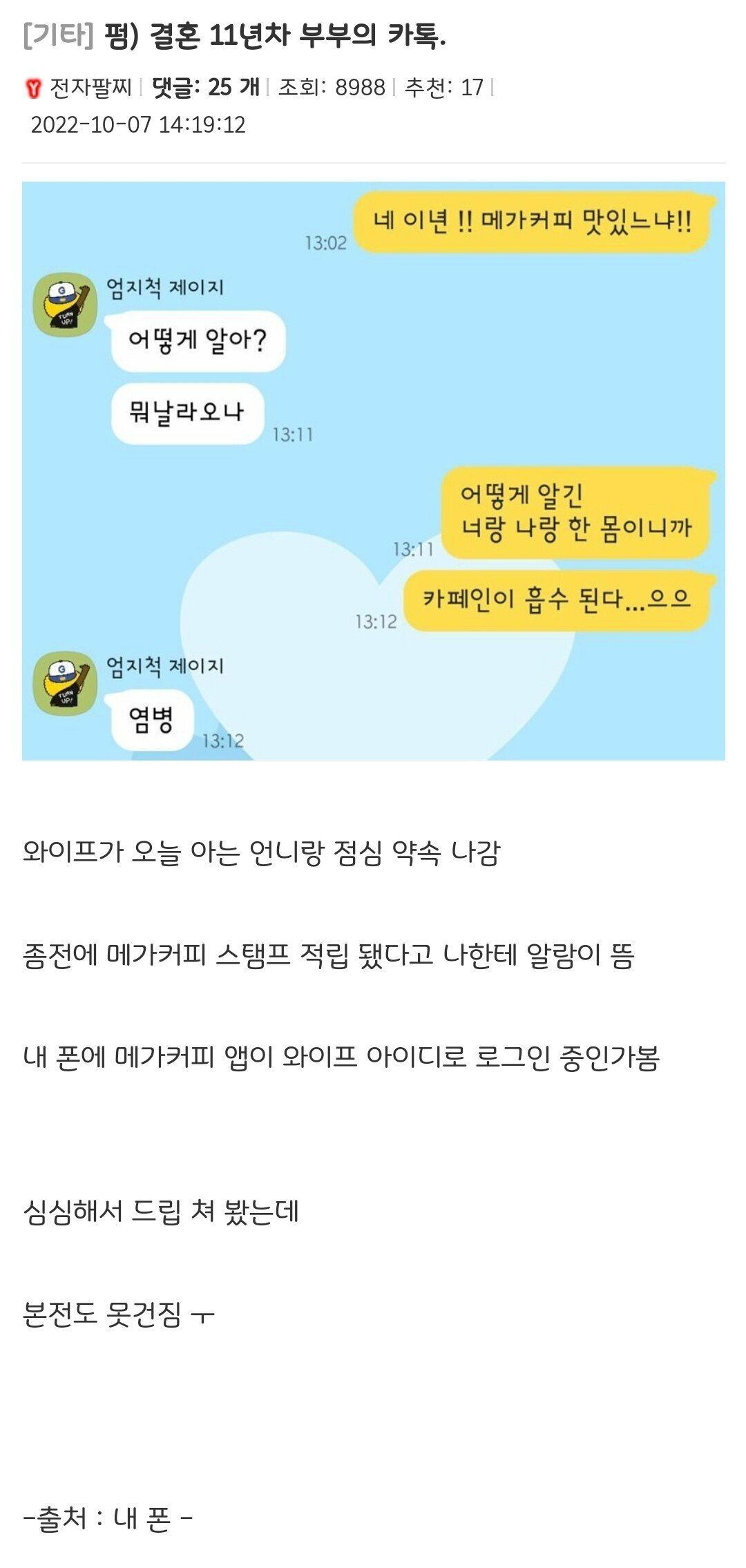Jump to the 댓글 25 개 comments
Viewport: 746px width, 1568px height.
[206, 87]
